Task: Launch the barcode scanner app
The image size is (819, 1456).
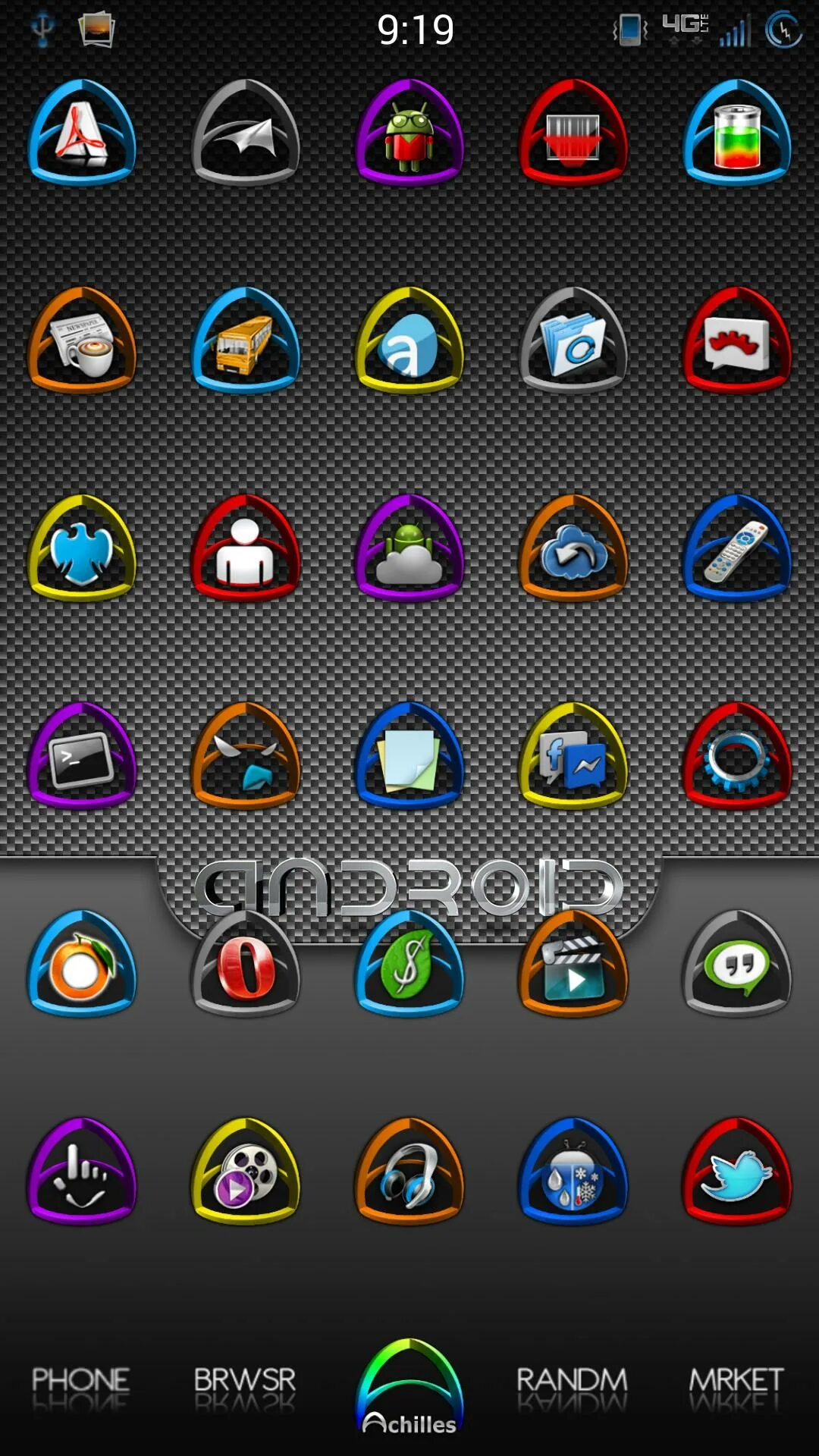Action: pos(573,135)
